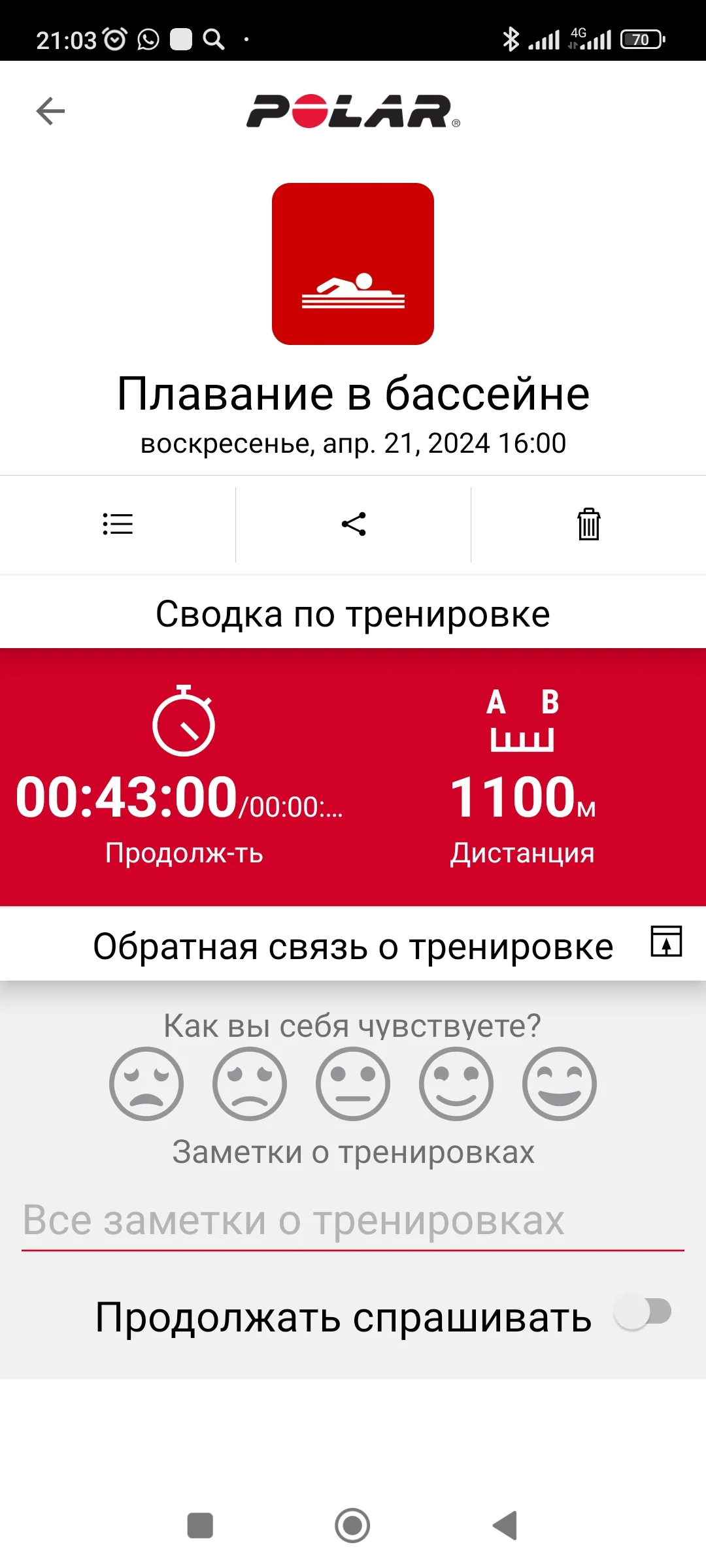Image resolution: width=706 pixels, height=1568 pixels.
Task: Open the system home screen
Action: (x=352, y=1526)
